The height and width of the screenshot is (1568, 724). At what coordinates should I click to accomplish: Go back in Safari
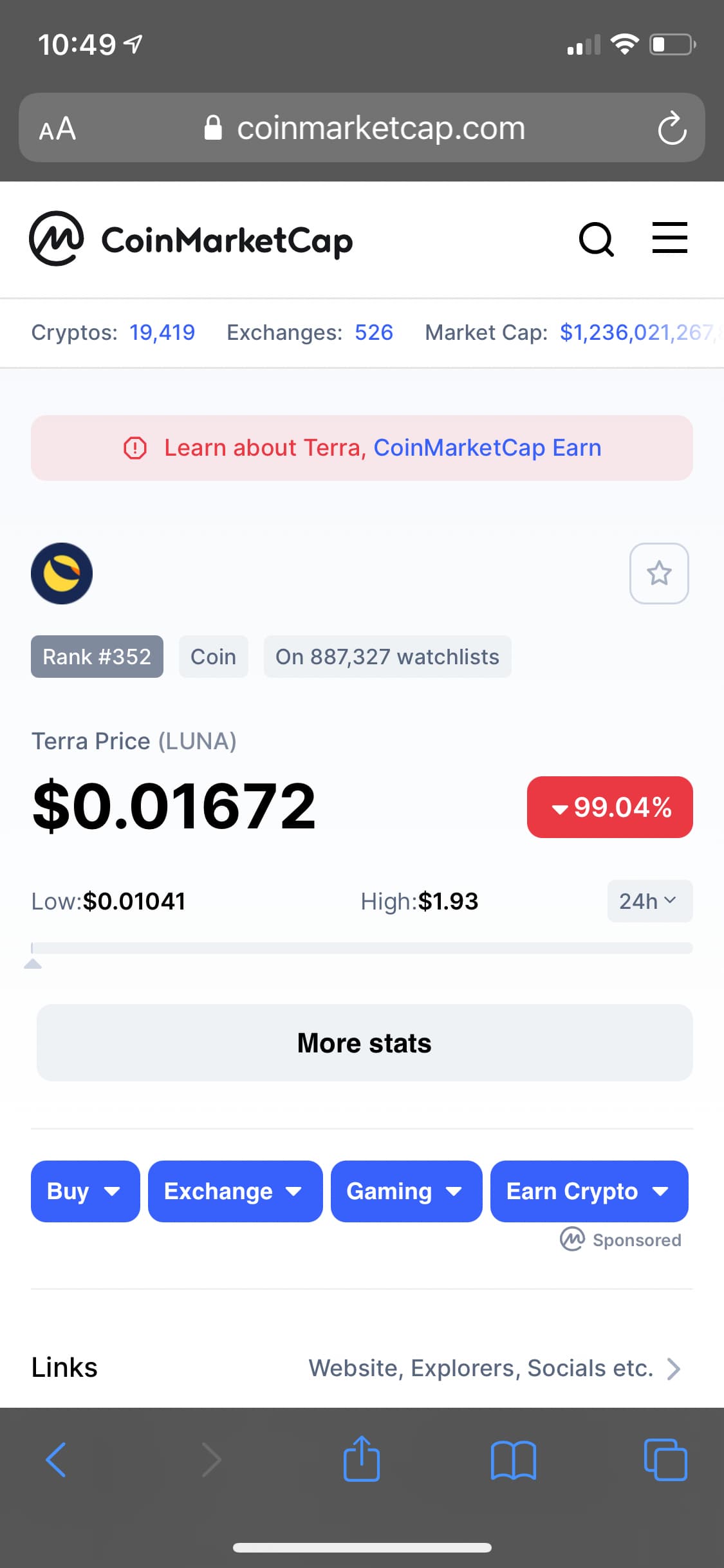56,1459
